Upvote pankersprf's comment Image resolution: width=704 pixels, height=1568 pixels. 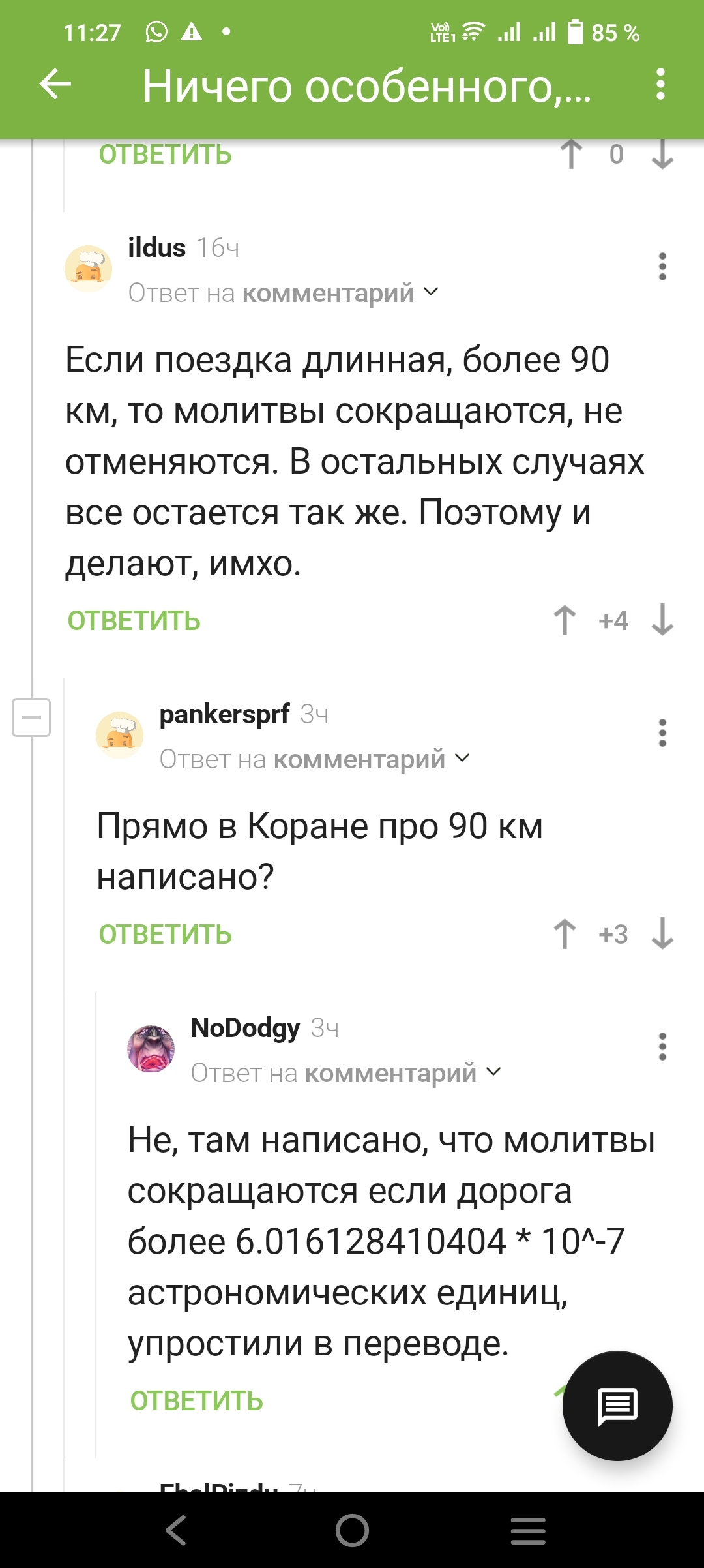pyautogui.click(x=565, y=933)
